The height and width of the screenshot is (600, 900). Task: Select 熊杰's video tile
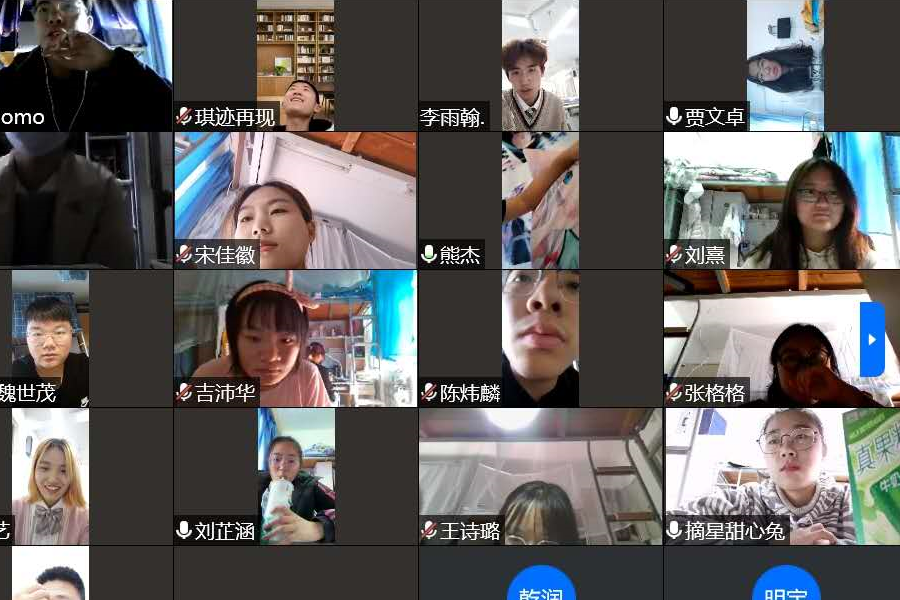540,200
